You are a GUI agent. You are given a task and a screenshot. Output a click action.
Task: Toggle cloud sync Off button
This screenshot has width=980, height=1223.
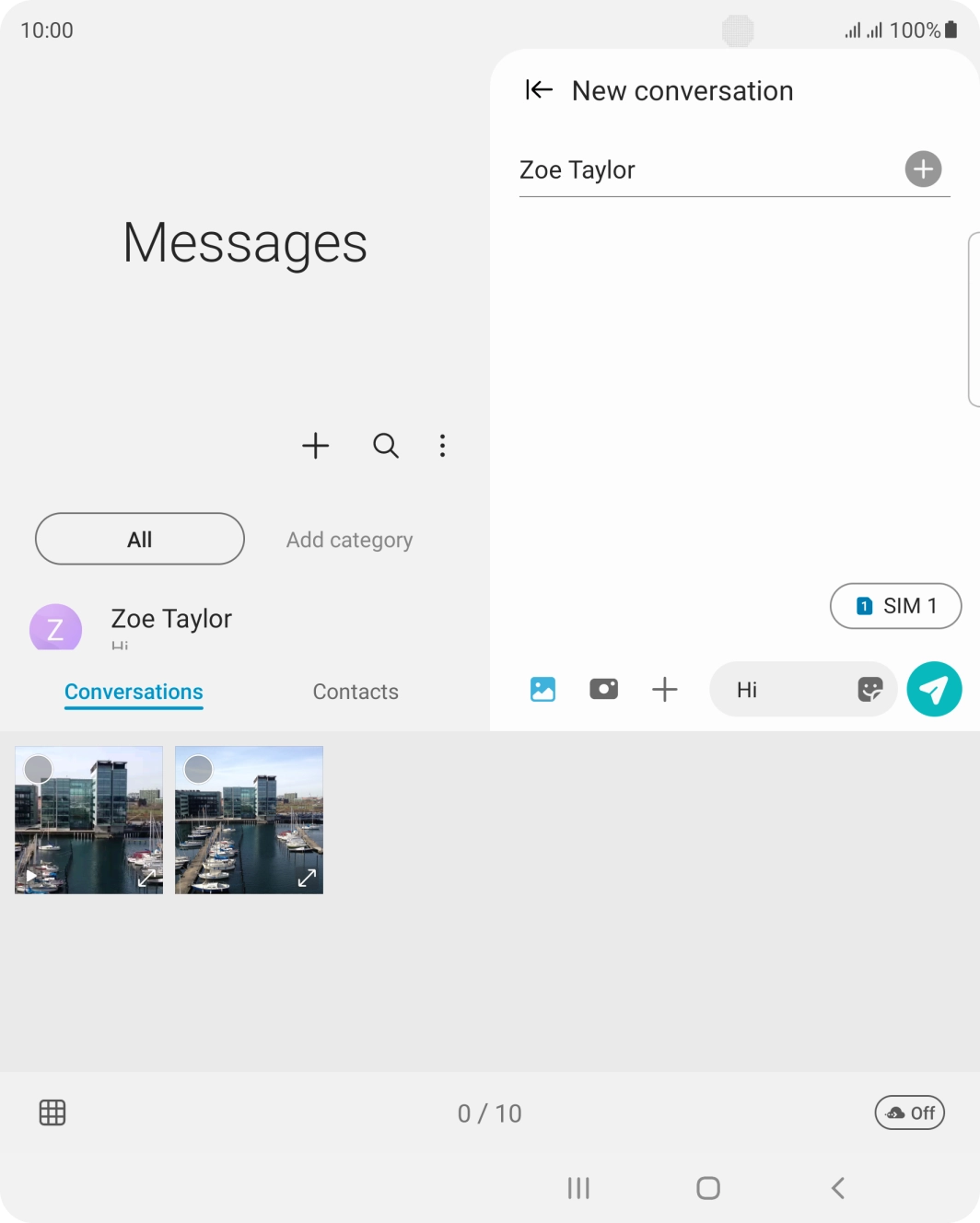tap(909, 1112)
